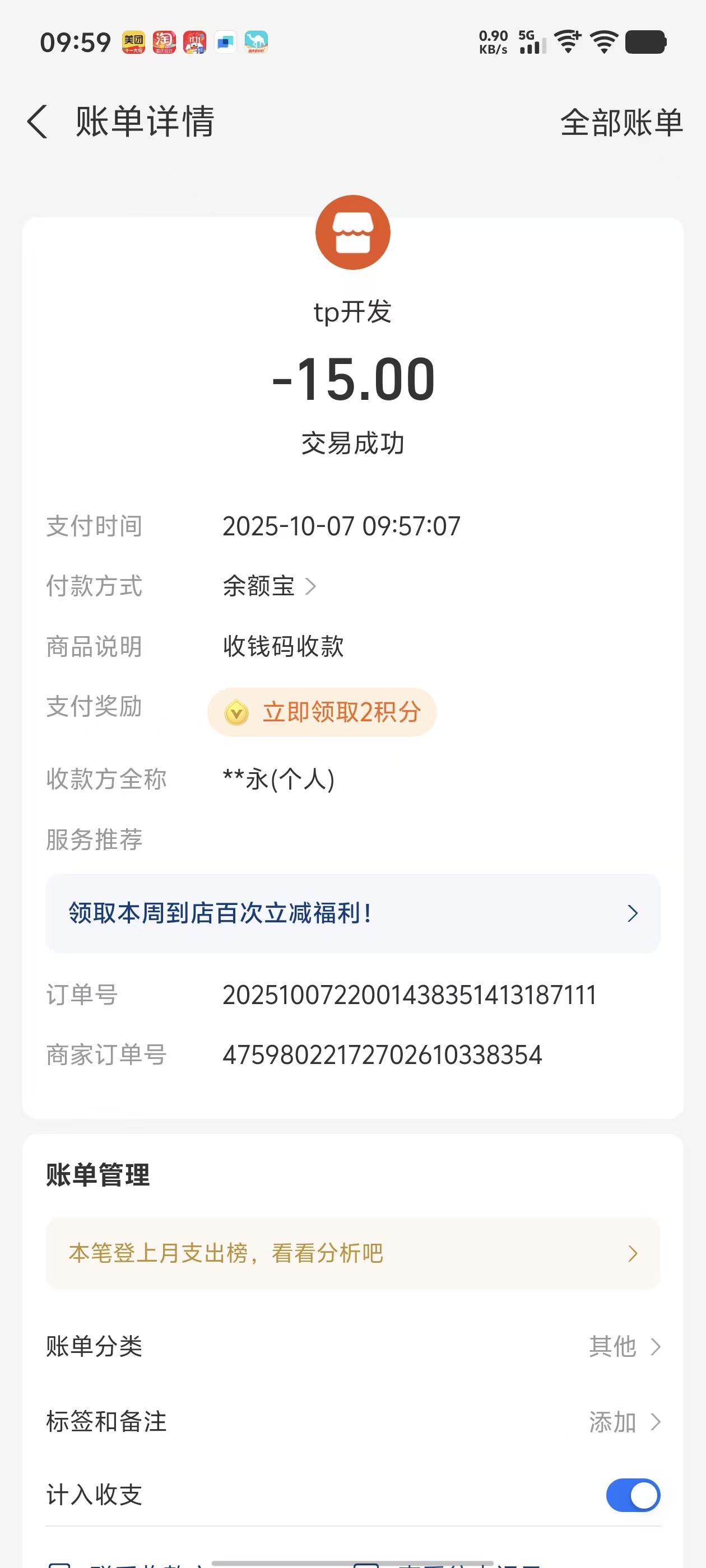The height and width of the screenshot is (1568, 706).
Task: View the monthly spending analysis banner
Action: coord(352,1253)
